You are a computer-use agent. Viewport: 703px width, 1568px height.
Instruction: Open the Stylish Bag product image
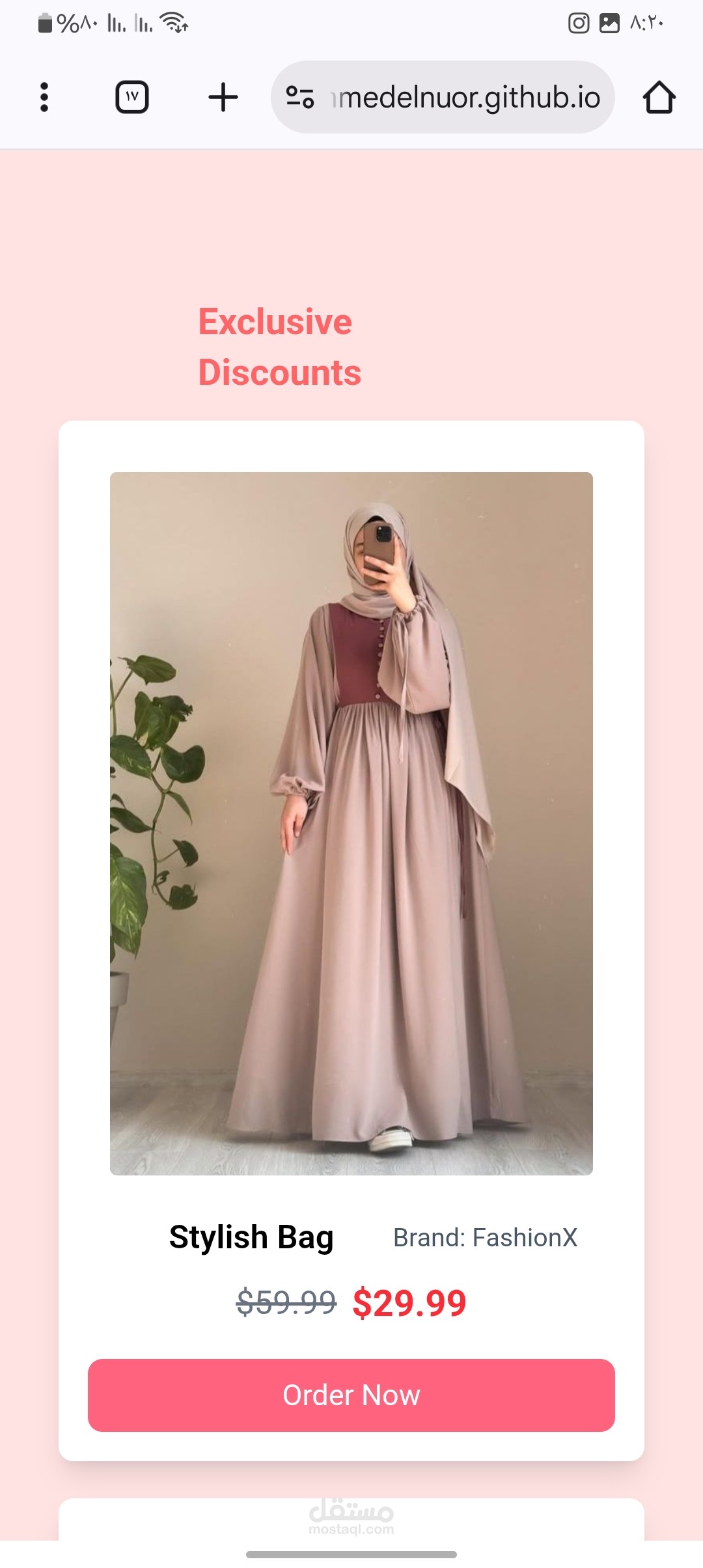(351, 824)
